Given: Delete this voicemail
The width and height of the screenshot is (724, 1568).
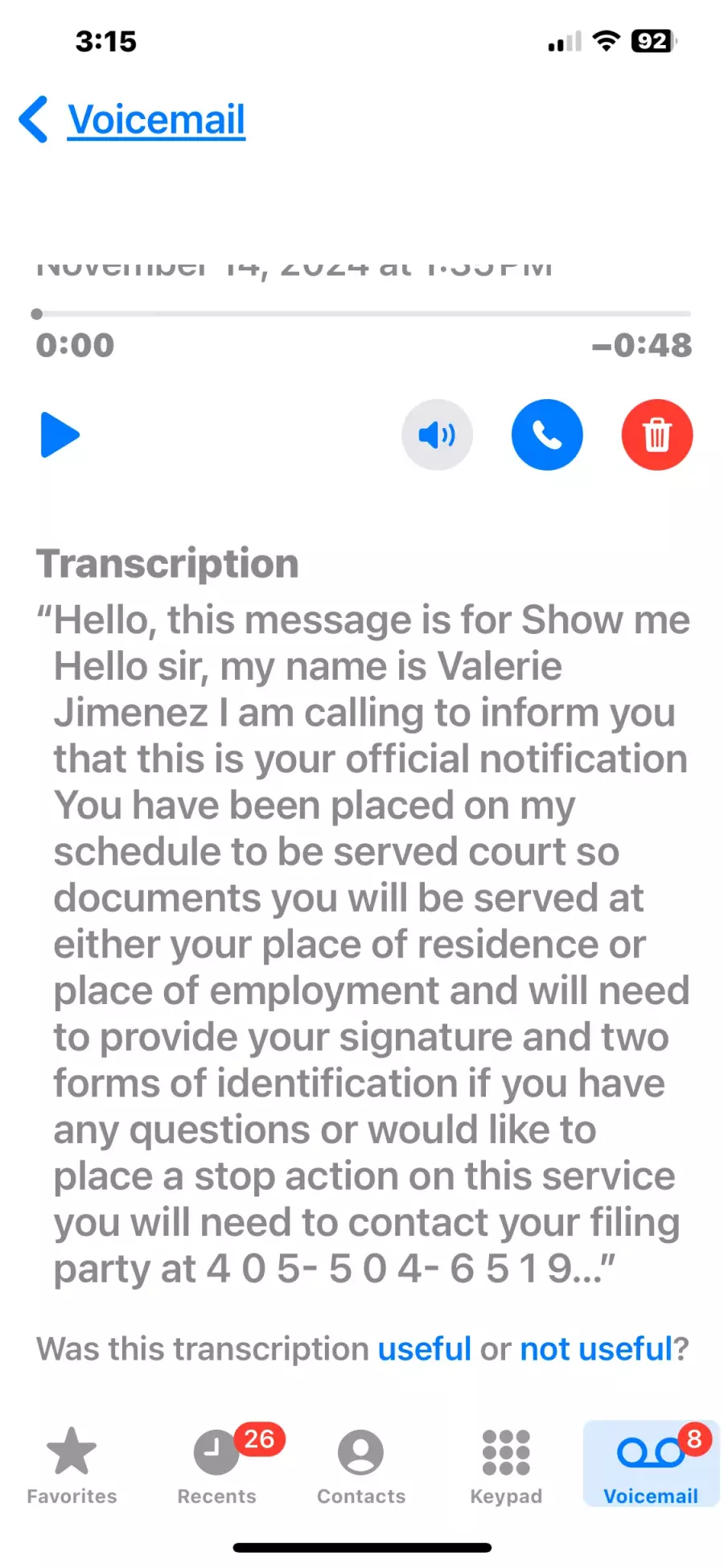Looking at the screenshot, I should click(657, 435).
